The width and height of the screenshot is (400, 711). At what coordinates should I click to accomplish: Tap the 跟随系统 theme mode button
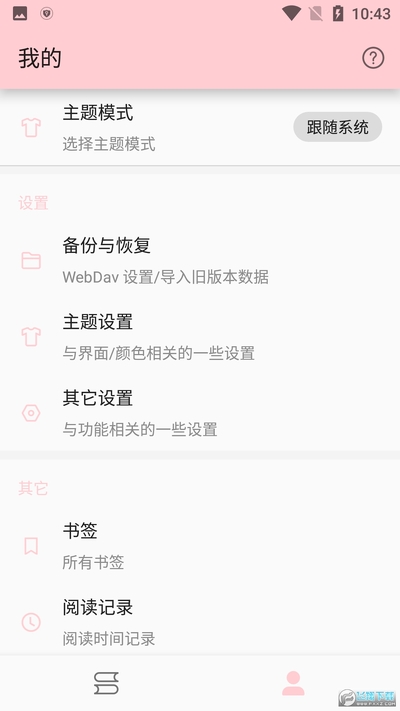click(337, 127)
